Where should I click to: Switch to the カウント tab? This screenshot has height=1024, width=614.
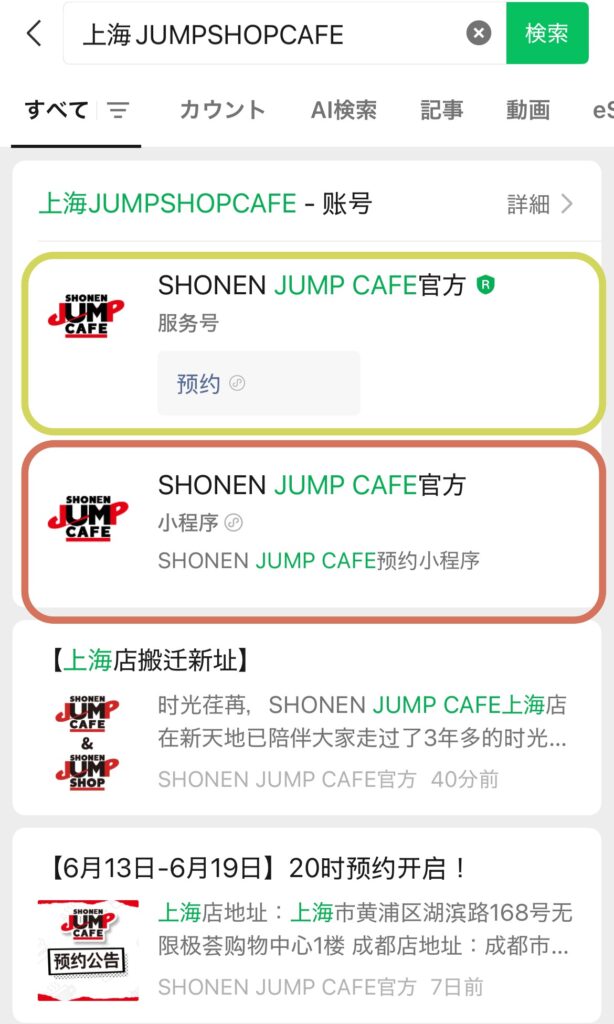[x=222, y=110]
